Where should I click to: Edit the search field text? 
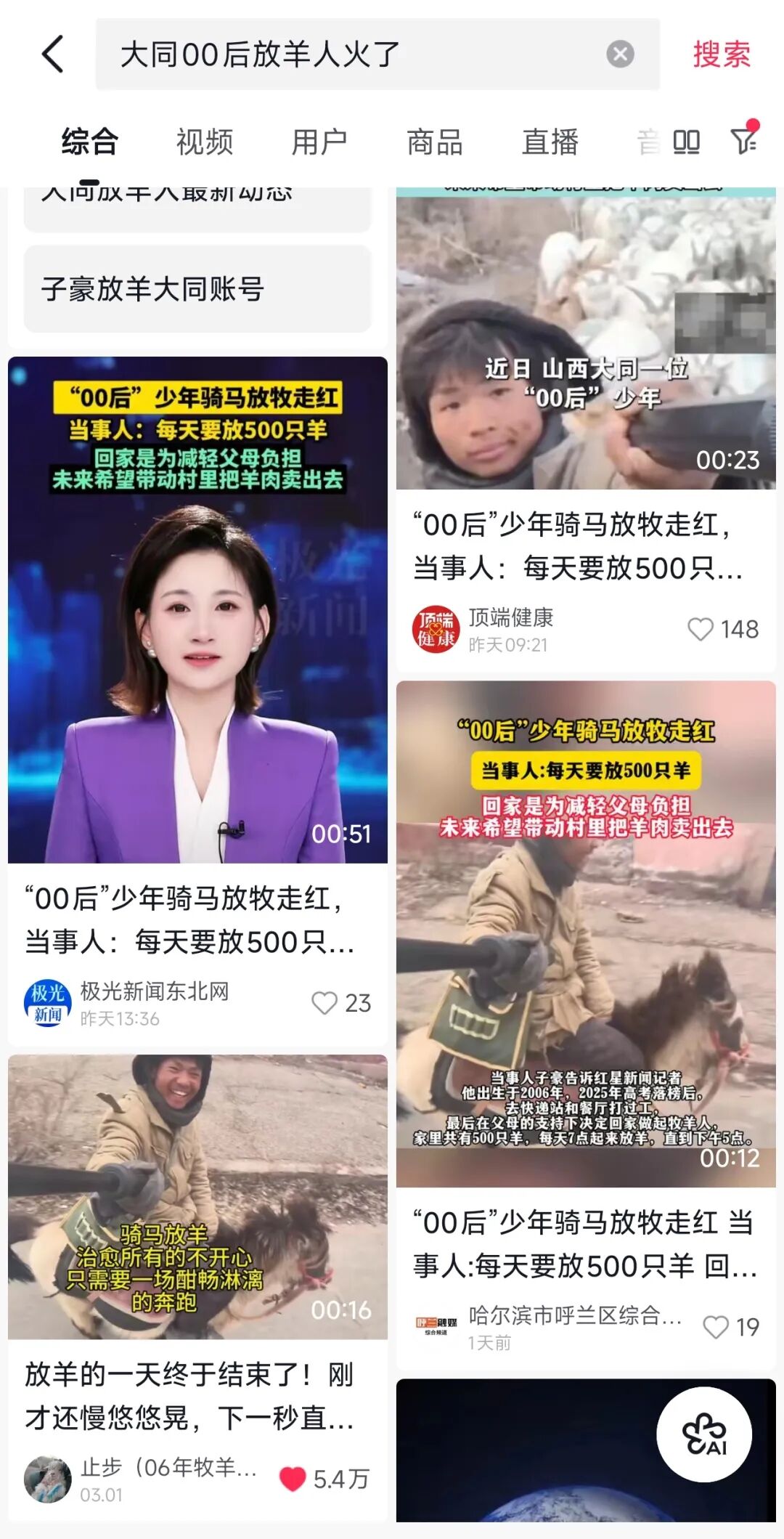(x=348, y=54)
